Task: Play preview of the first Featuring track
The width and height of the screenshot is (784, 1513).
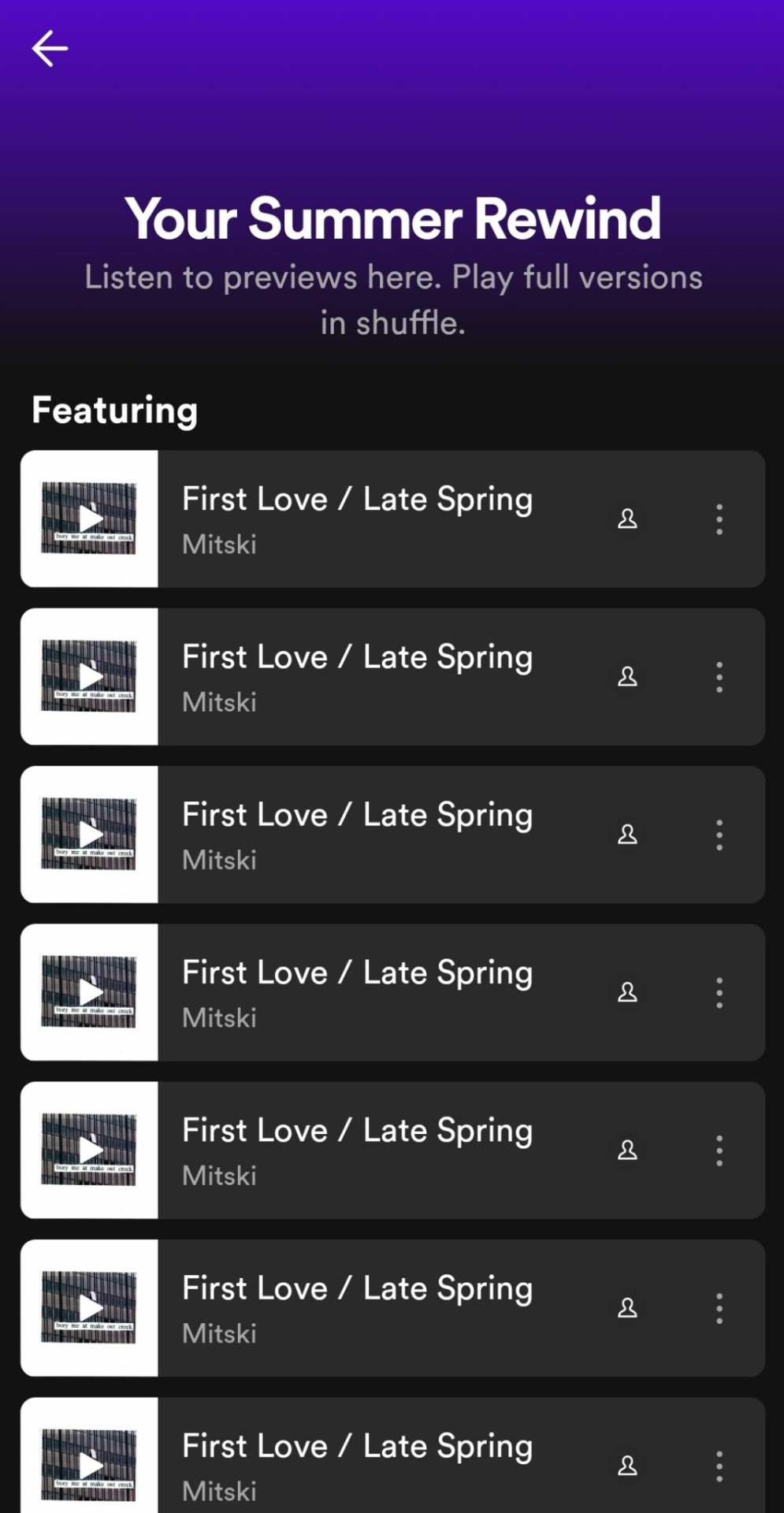Action: click(90, 519)
